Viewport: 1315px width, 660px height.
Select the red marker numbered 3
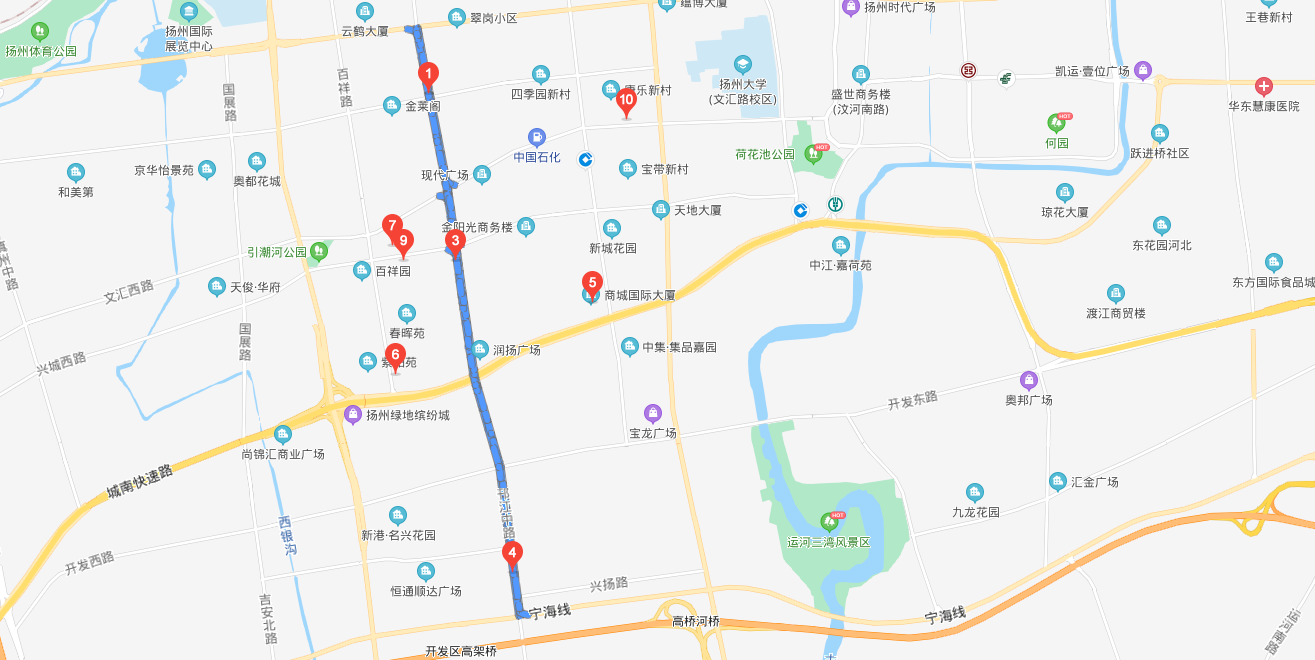click(x=455, y=241)
